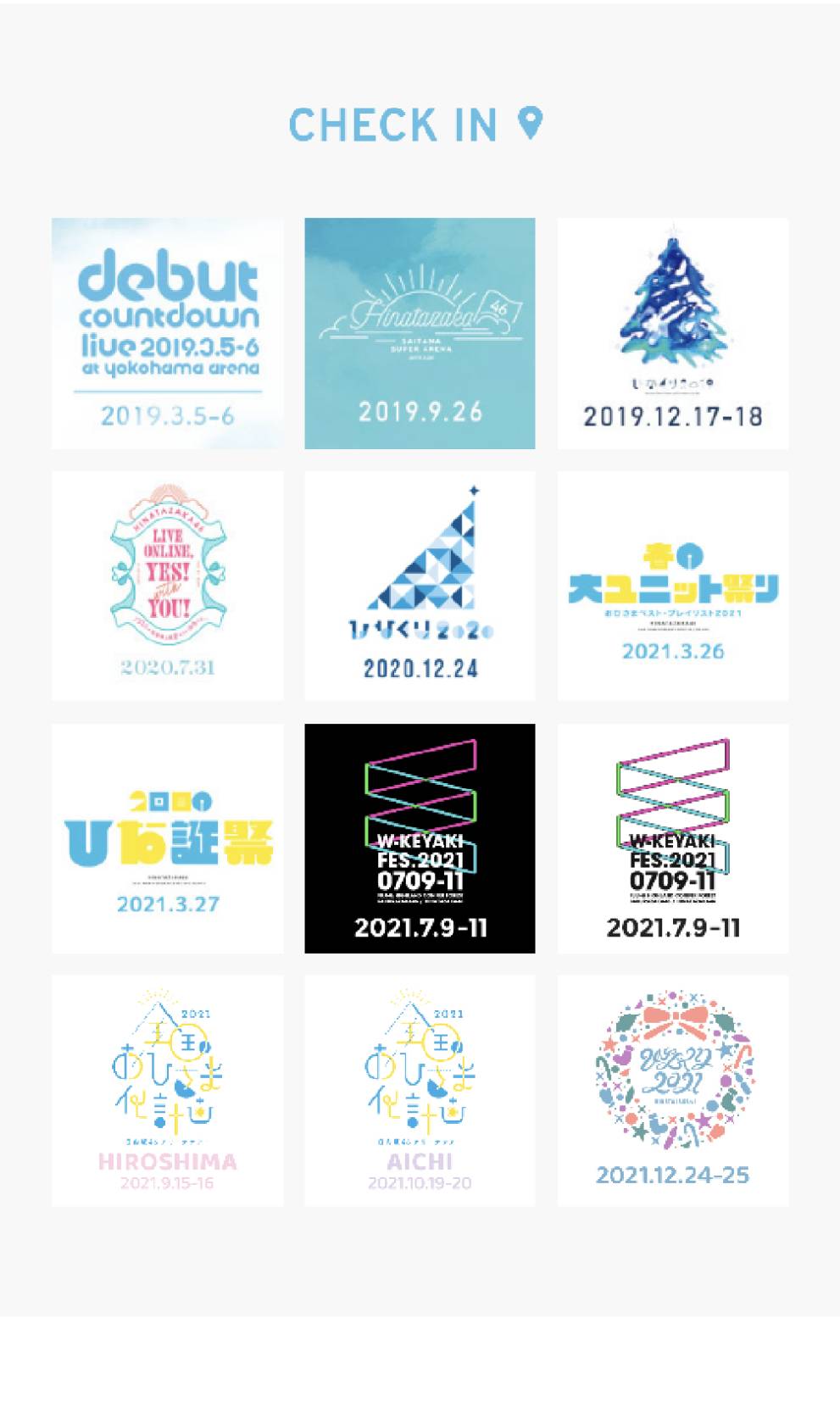
Task: Open the debut countdown live 2019.3.5-6 tile
Action: [168, 333]
